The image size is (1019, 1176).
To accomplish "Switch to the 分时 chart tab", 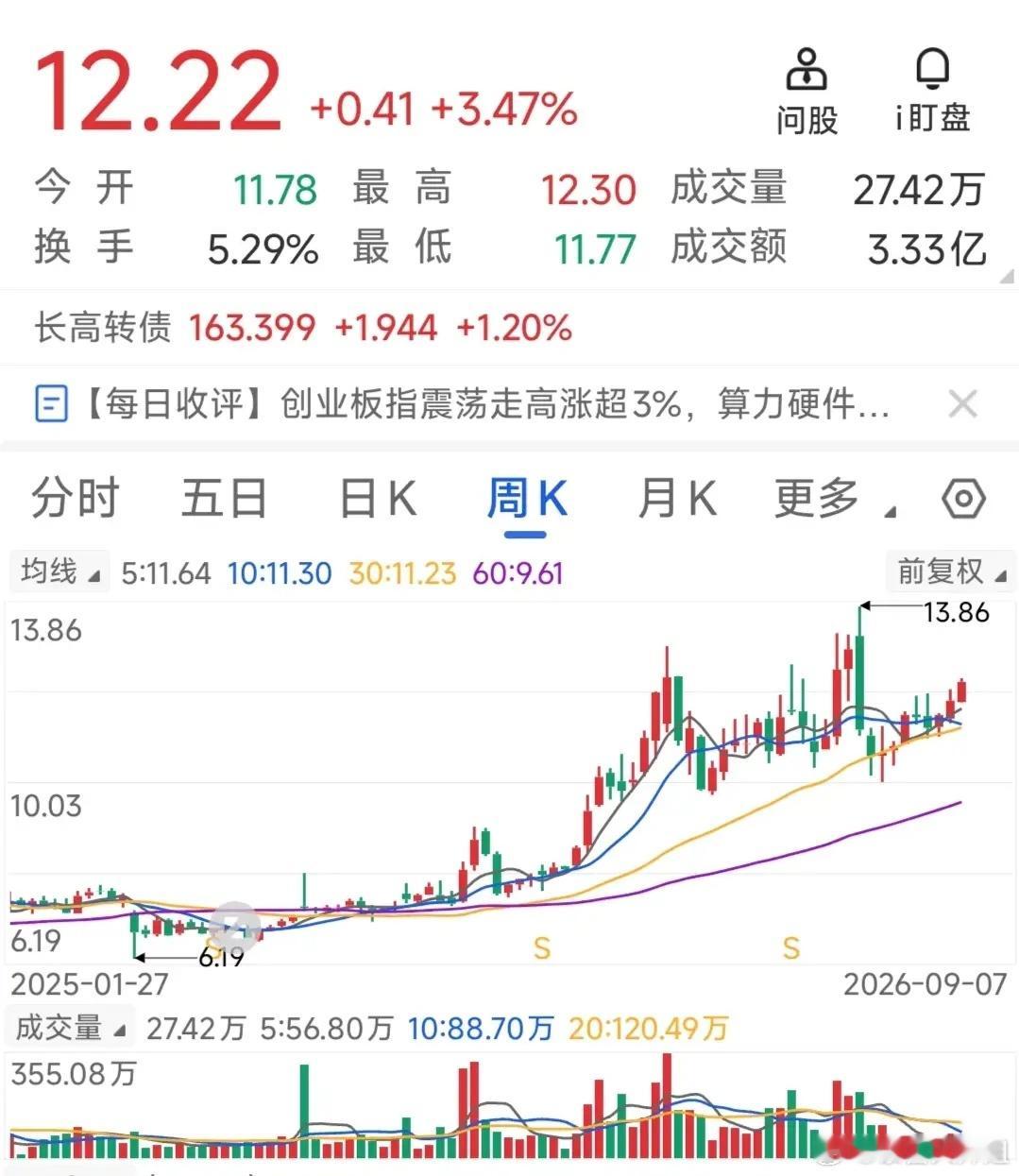I will [76, 498].
